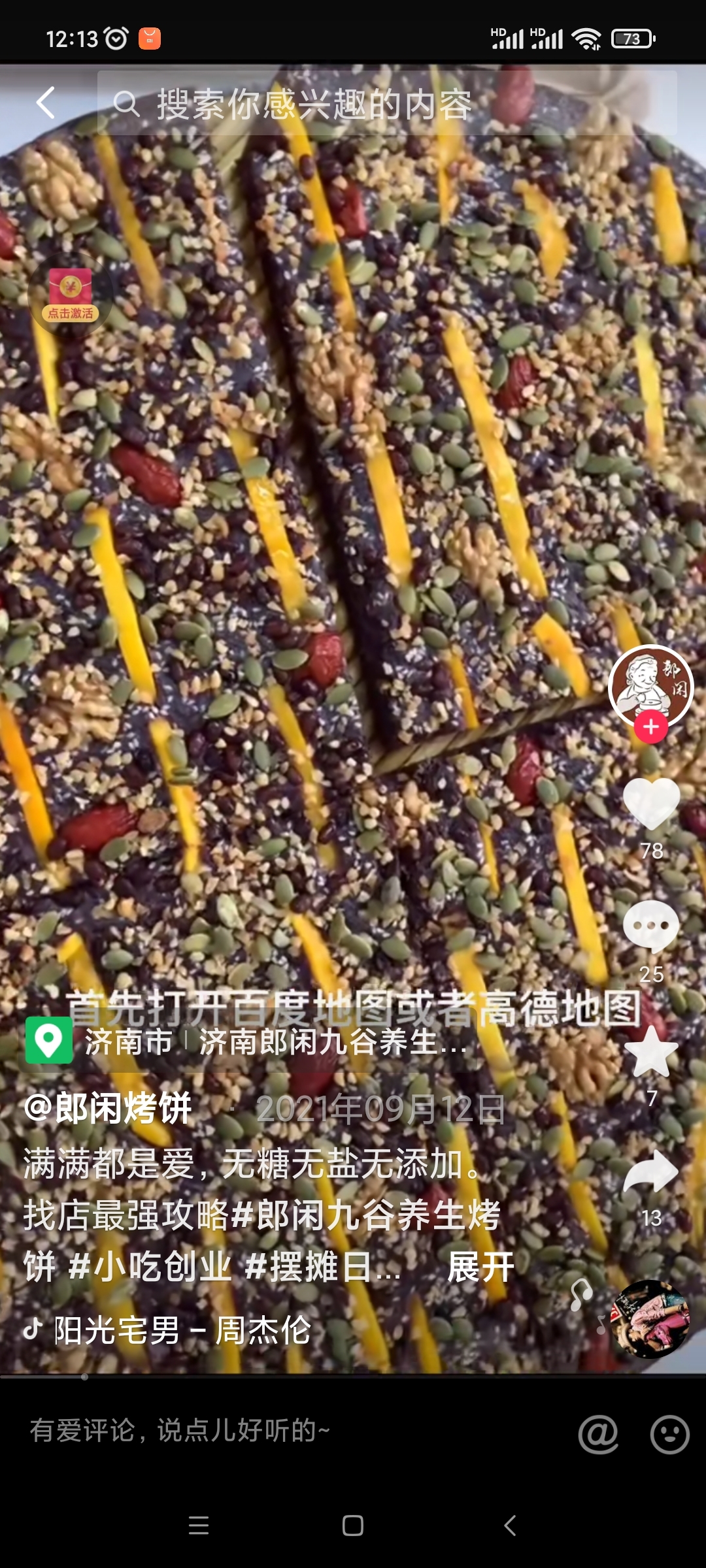Expand caption with 展开
The height and width of the screenshot is (1568, 706).
480,1267
